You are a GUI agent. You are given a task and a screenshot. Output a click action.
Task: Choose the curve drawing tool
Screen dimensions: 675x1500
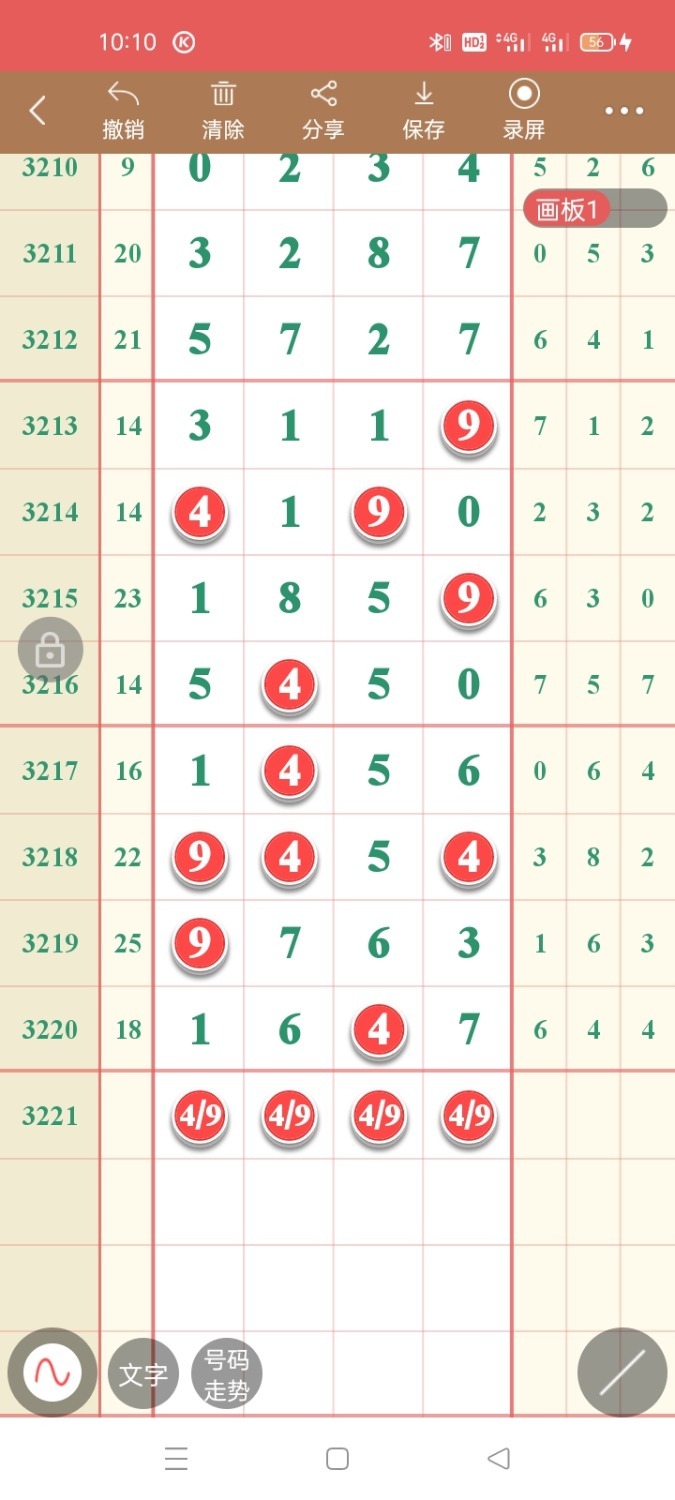coord(52,1372)
